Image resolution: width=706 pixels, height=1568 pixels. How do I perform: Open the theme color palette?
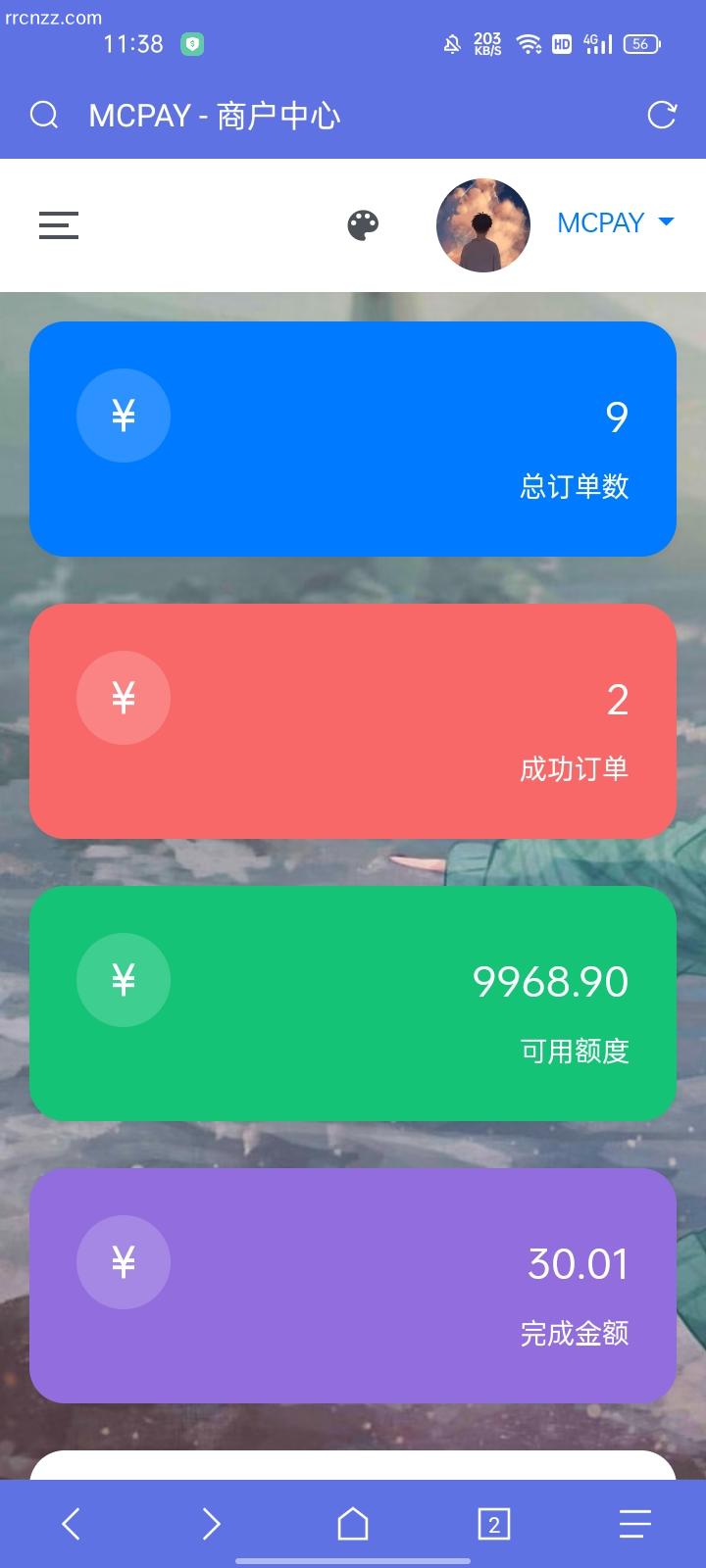[363, 225]
